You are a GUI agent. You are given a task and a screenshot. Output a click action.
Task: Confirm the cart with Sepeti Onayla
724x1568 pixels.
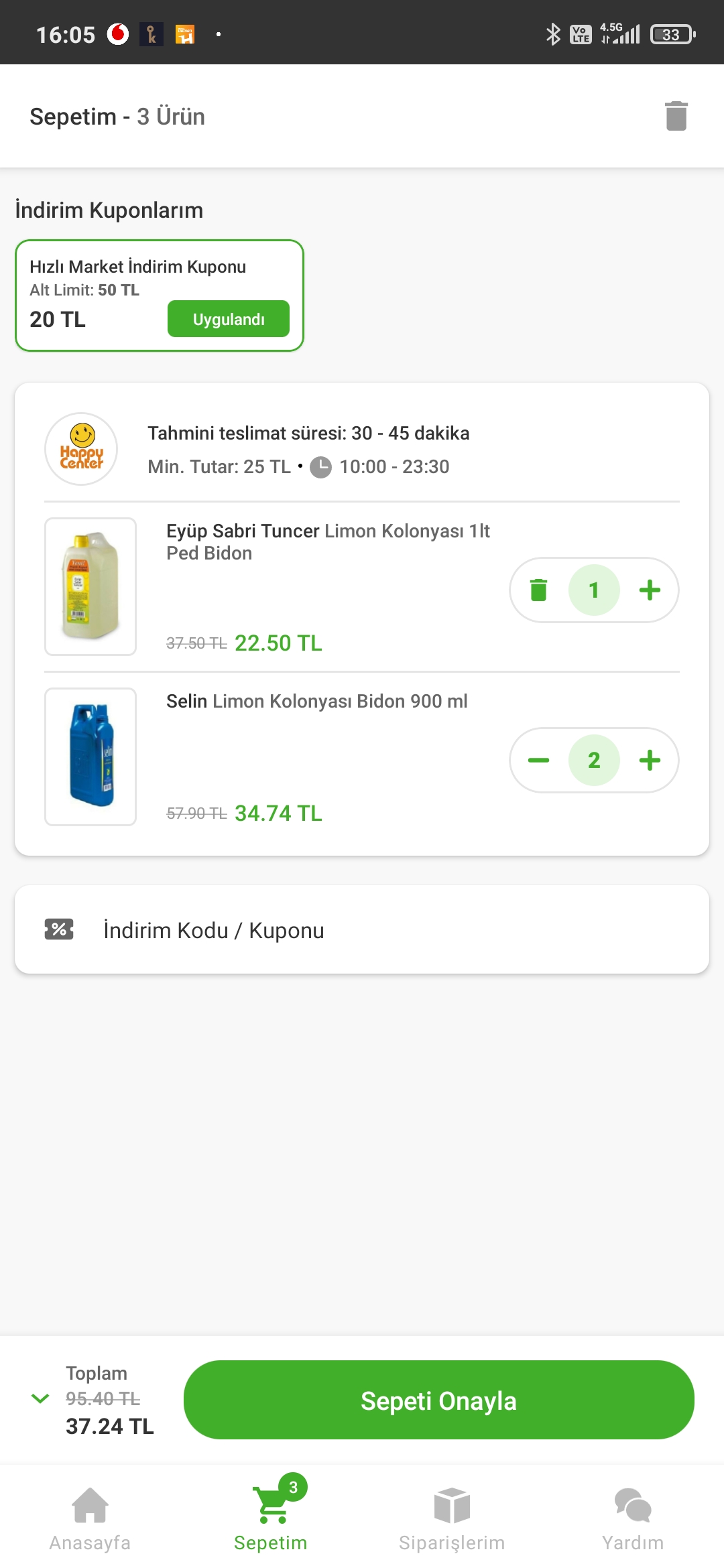click(x=439, y=1400)
